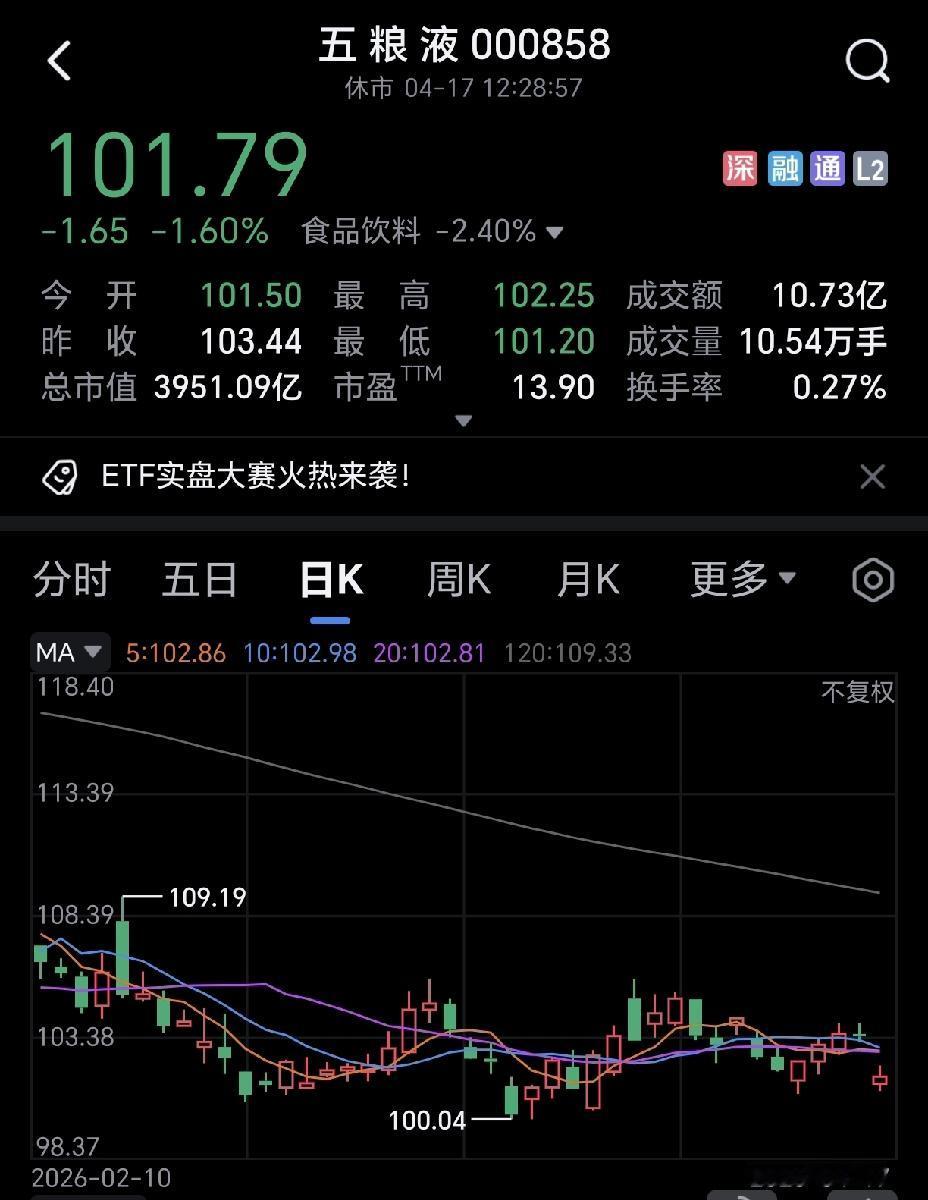This screenshot has width=928, height=1200.
Task: Open the ETF实盘大赛 contest banner
Action: [x=260, y=477]
